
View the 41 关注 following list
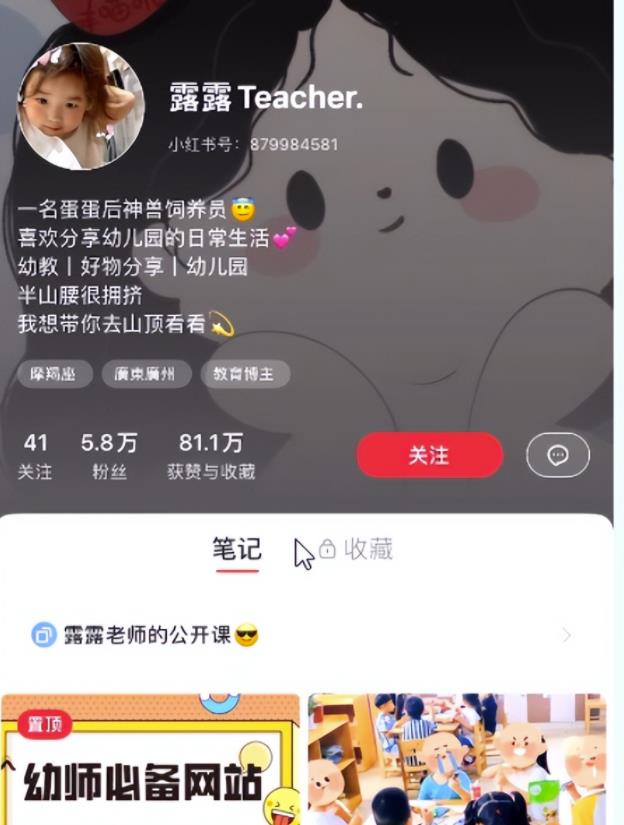35,455
